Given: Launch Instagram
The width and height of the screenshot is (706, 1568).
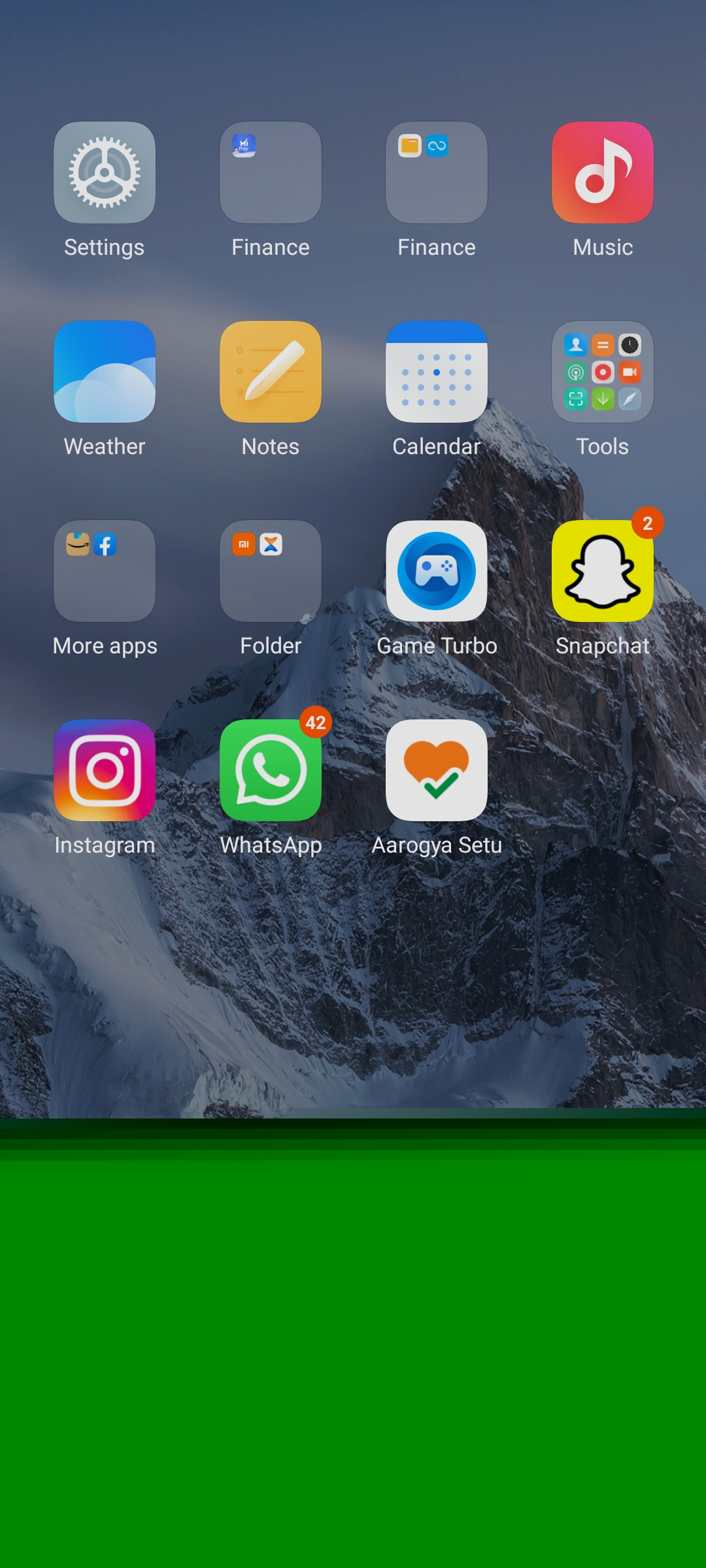Looking at the screenshot, I should coord(105,771).
